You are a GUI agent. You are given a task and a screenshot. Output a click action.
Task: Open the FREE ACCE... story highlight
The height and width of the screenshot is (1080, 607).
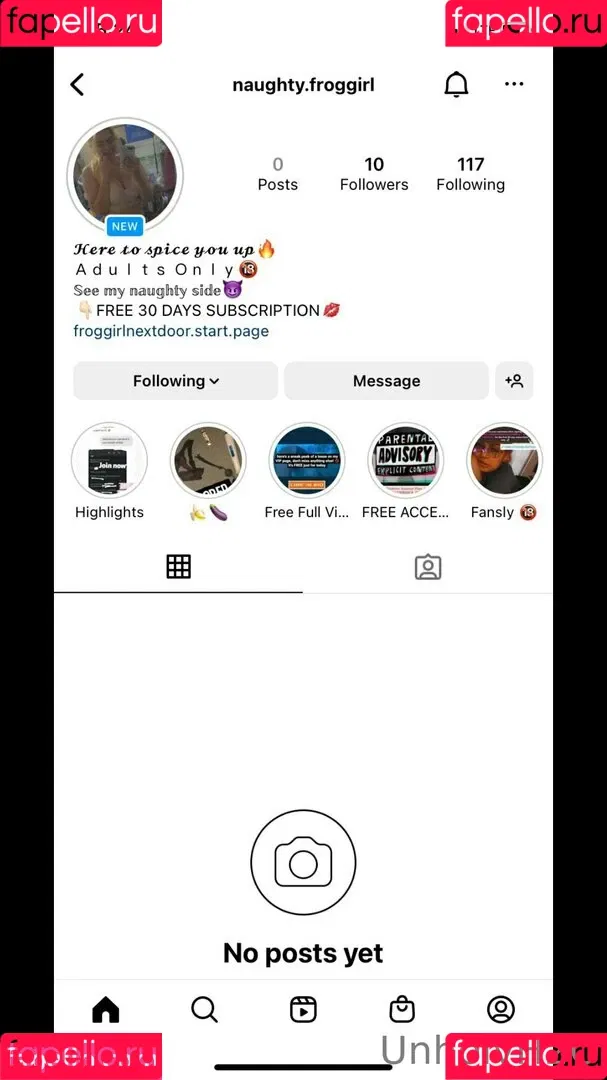click(x=405, y=461)
